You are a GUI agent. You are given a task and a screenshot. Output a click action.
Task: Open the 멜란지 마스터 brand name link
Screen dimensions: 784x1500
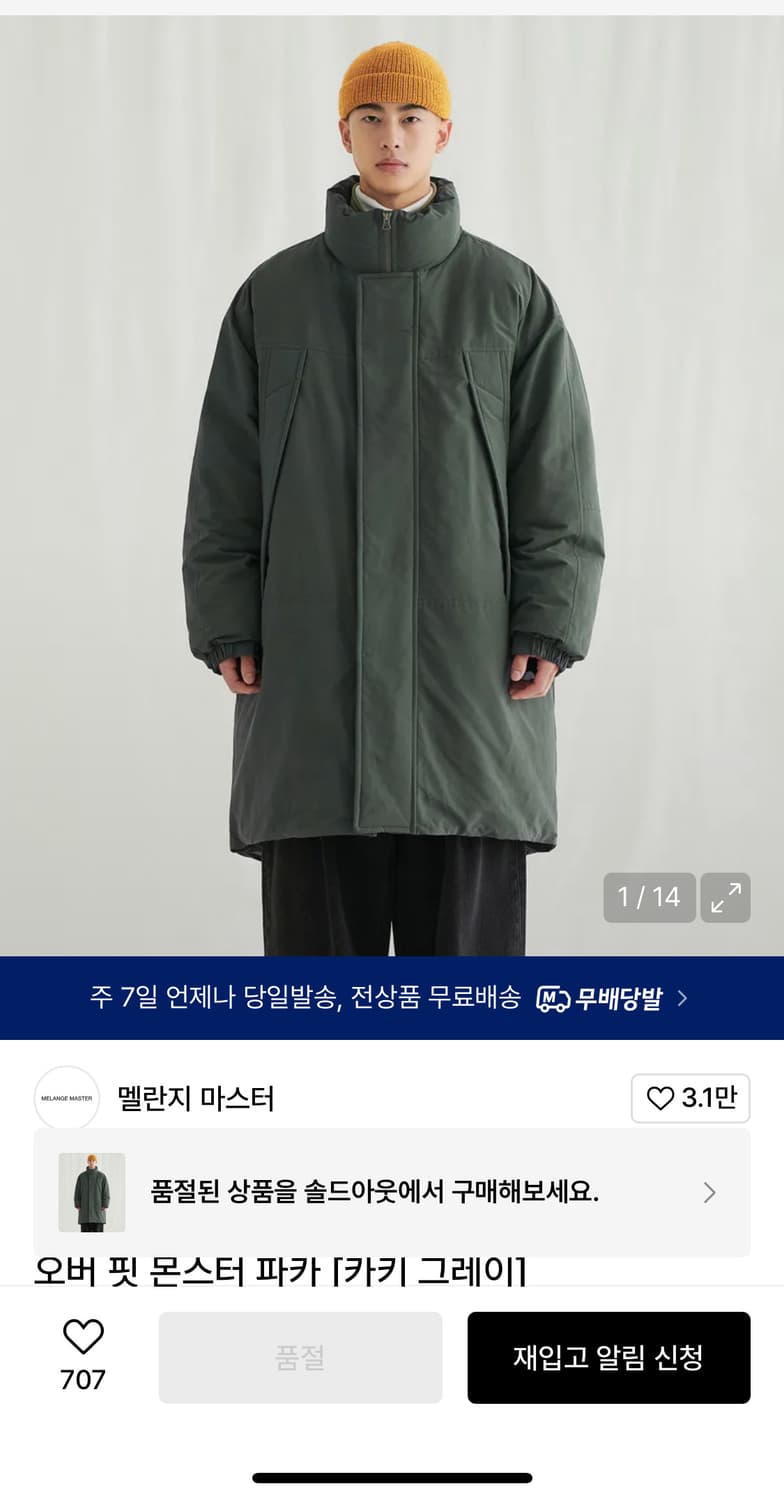196,1098
